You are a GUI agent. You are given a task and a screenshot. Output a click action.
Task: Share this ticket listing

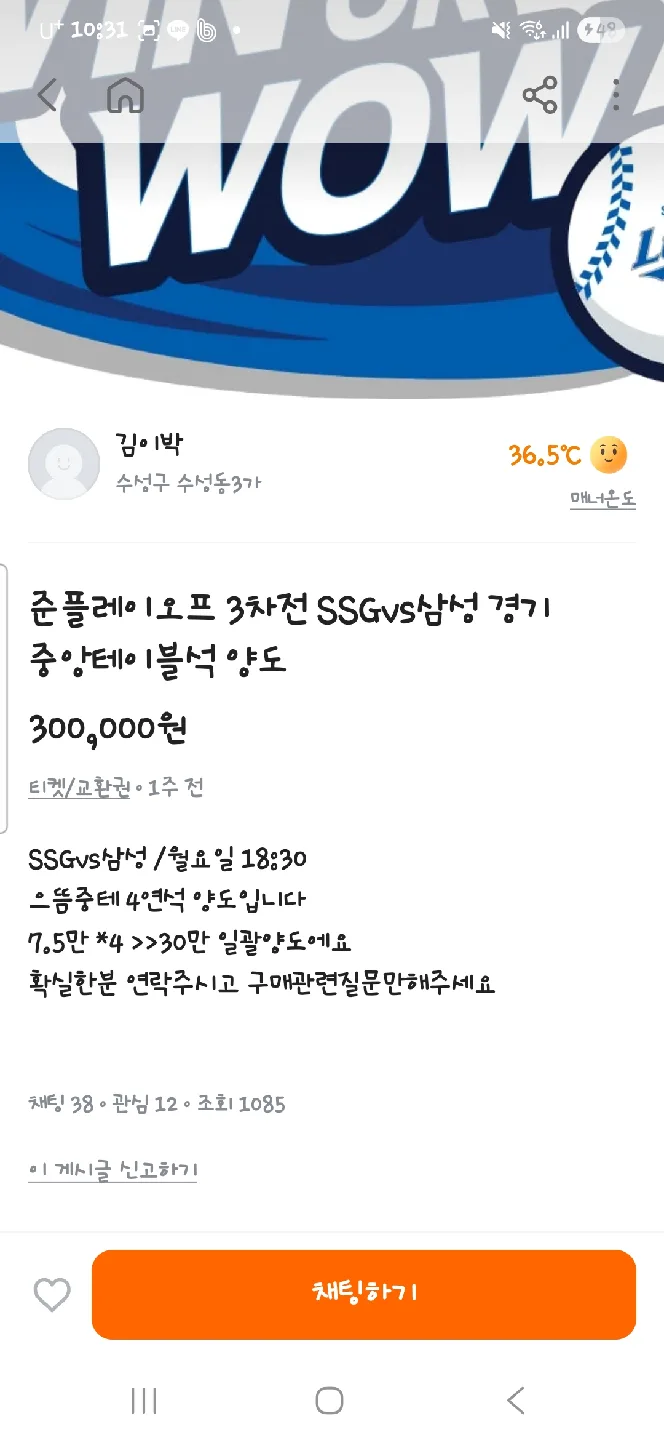[540, 96]
